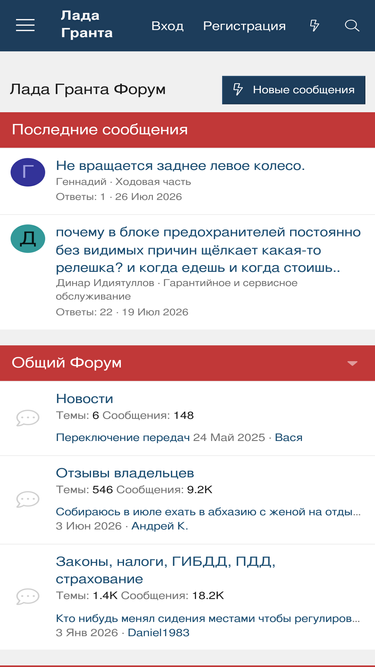Open the hamburger drawer menu
Image resolution: width=375 pixels, height=667 pixels.
pyautogui.click(x=26, y=26)
